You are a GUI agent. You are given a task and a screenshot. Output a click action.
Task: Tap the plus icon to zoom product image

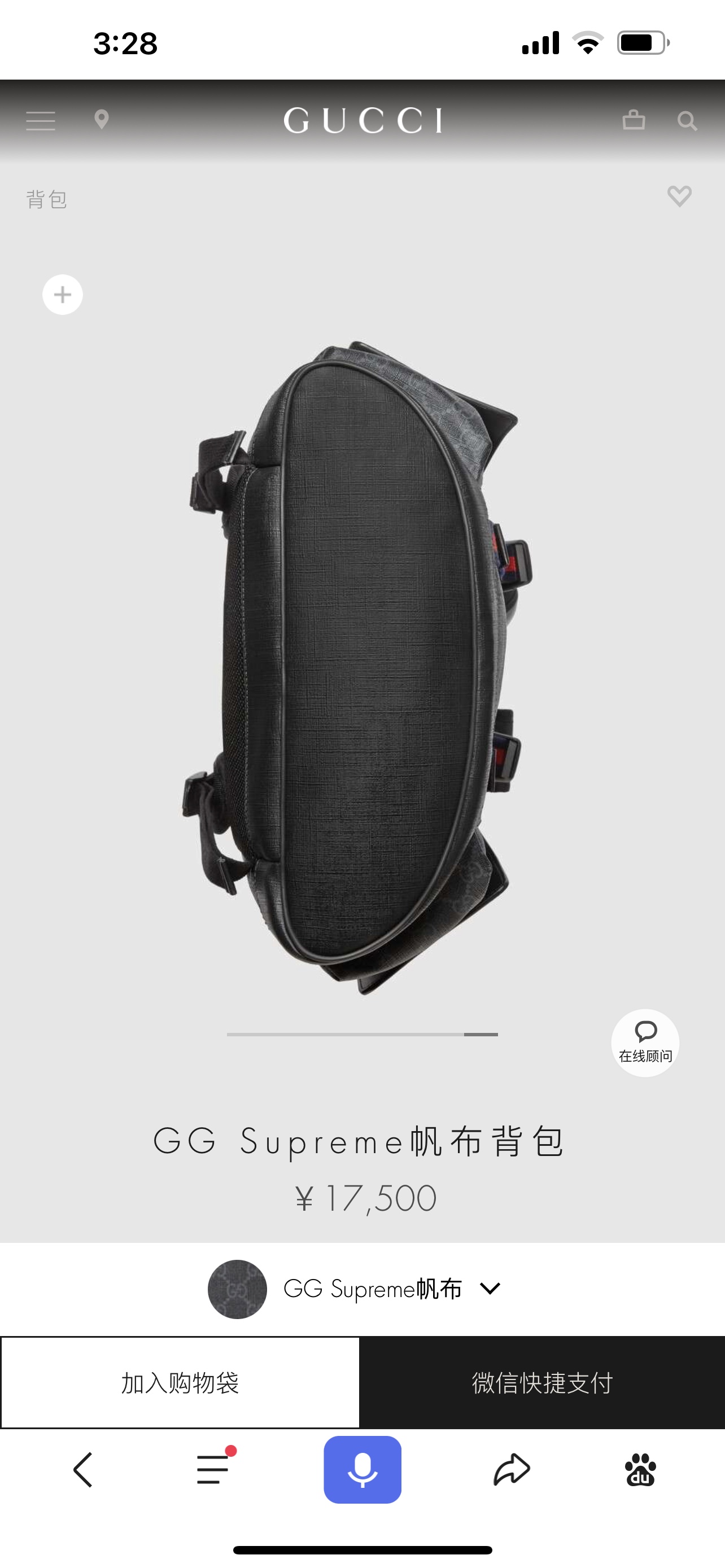[x=63, y=295]
